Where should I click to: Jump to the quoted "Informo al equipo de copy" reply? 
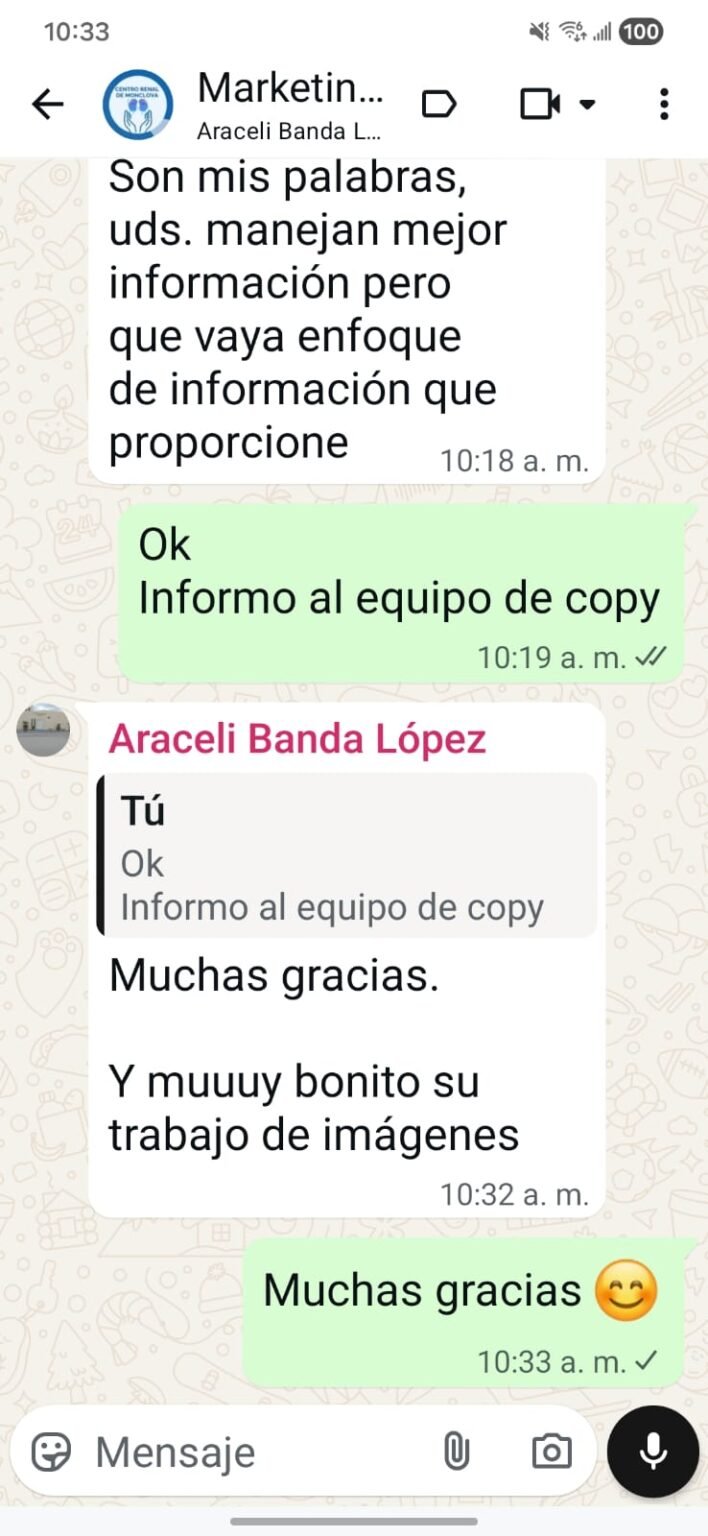[x=347, y=856]
